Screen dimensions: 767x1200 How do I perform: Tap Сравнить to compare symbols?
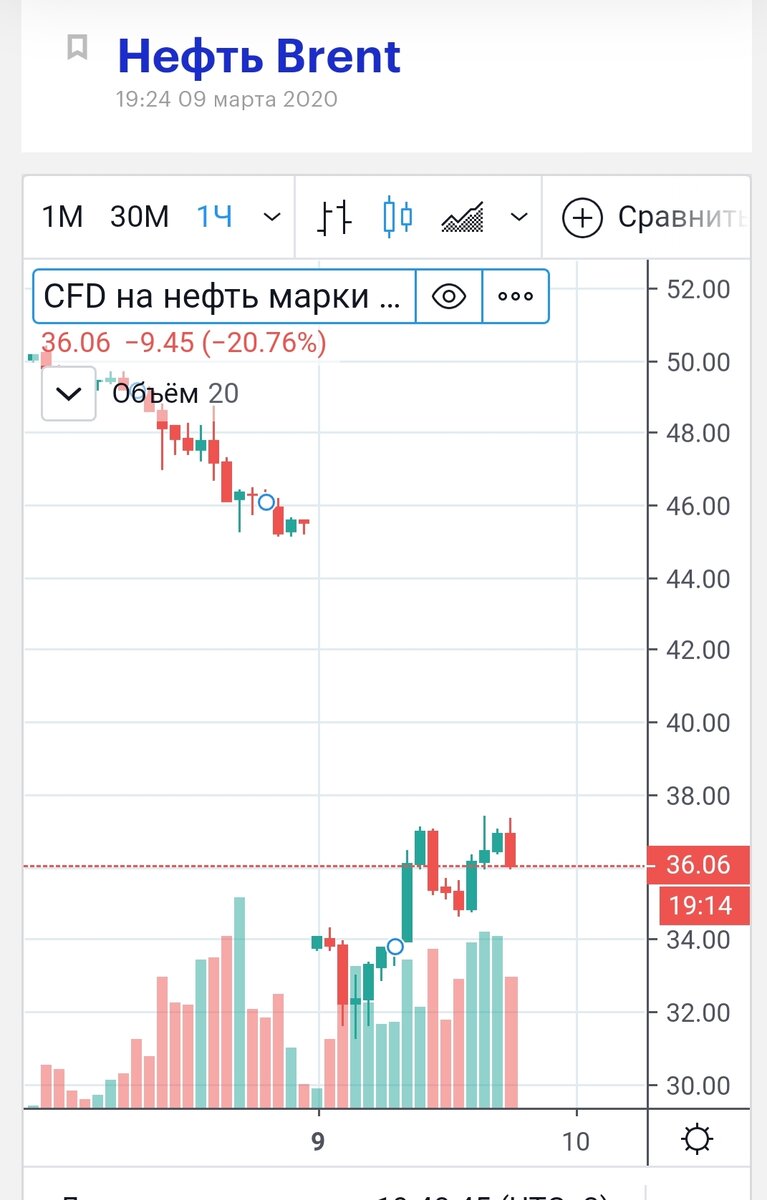tap(655, 217)
